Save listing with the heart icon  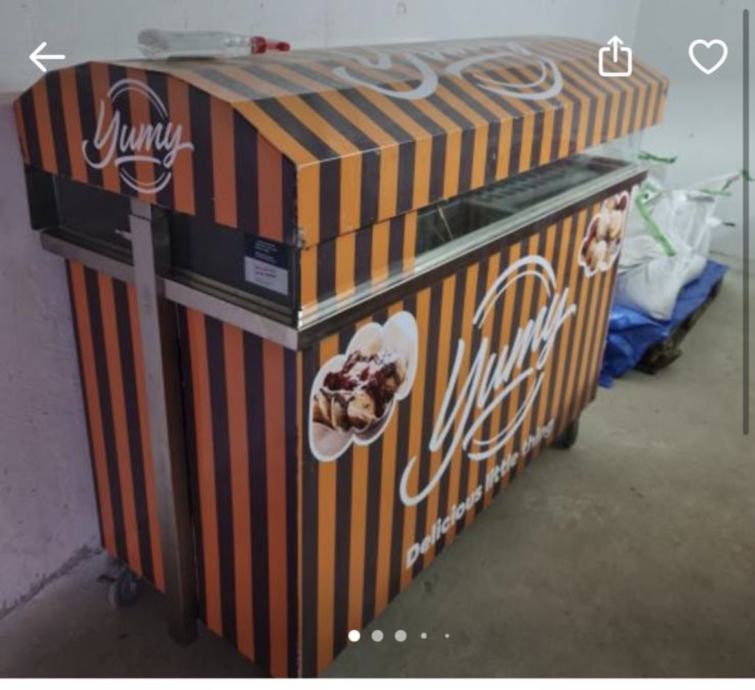(708, 56)
